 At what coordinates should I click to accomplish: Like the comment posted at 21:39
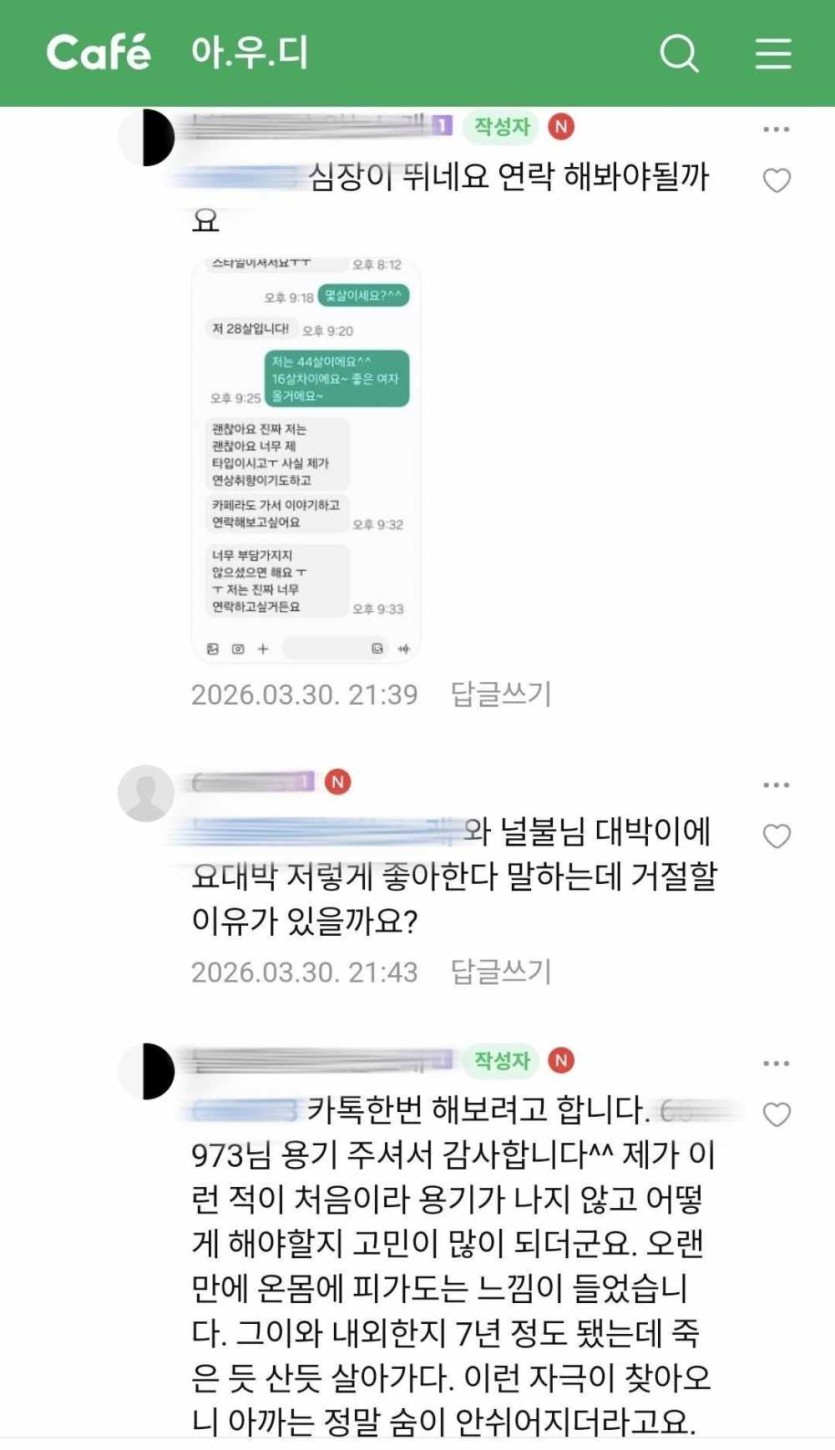[777, 181]
